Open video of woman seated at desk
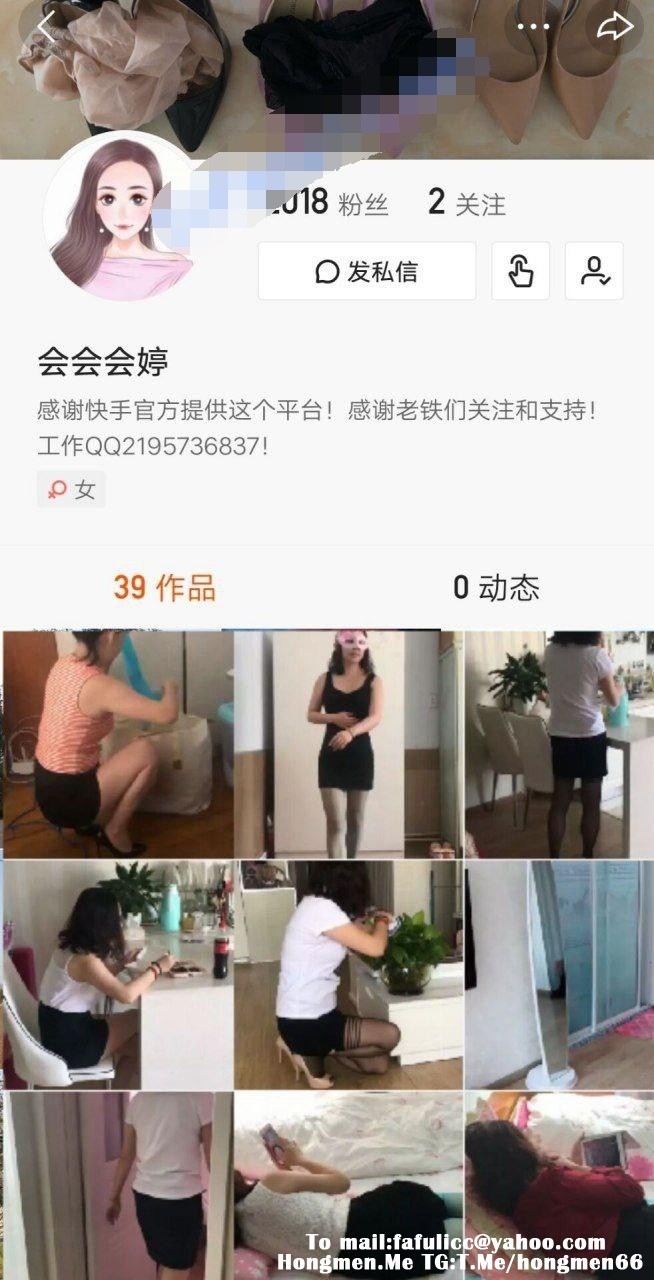 point(117,975)
